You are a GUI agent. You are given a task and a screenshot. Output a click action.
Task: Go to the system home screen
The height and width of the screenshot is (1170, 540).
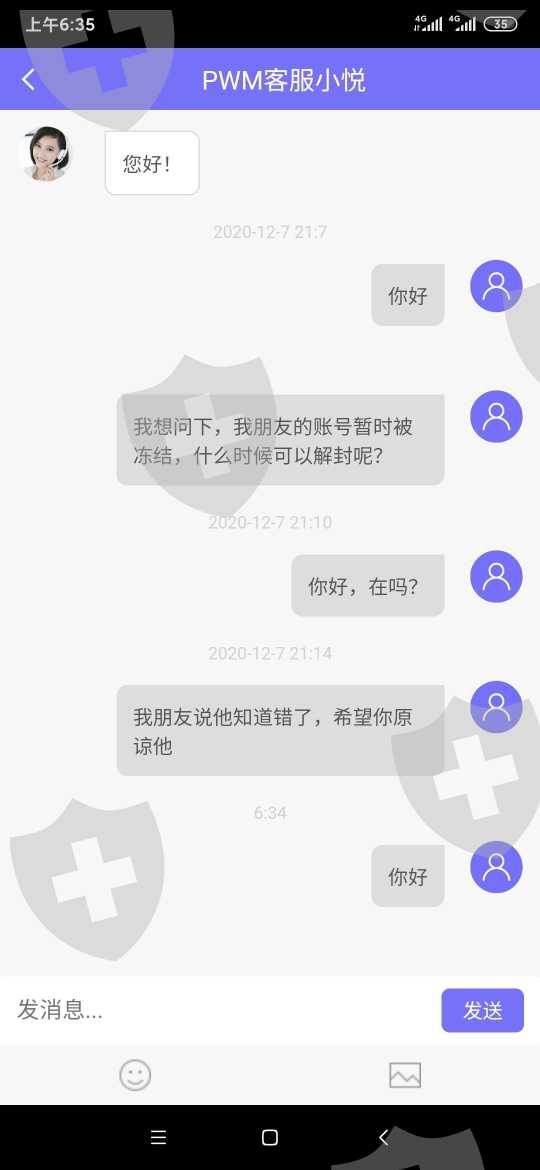(270, 1137)
